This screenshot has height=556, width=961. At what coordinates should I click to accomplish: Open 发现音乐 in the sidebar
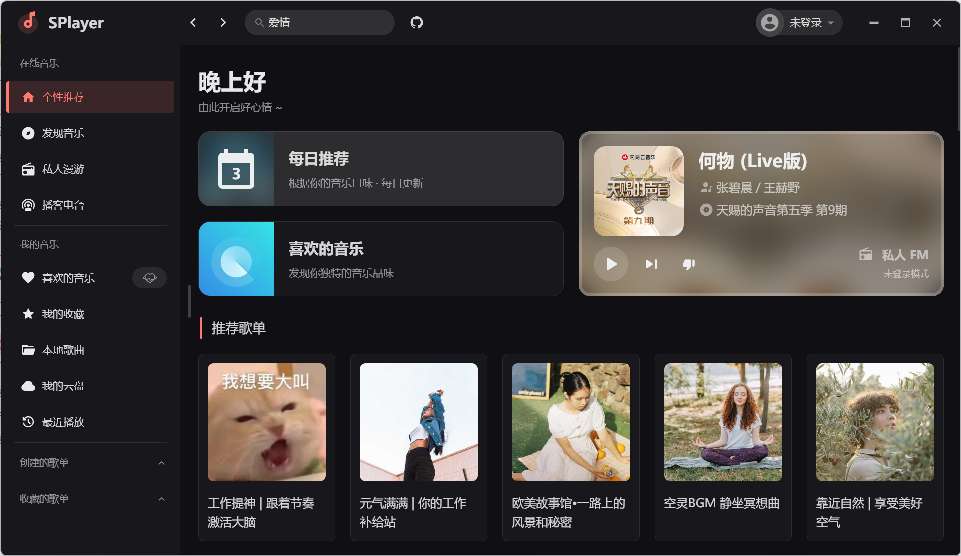(x=62, y=133)
